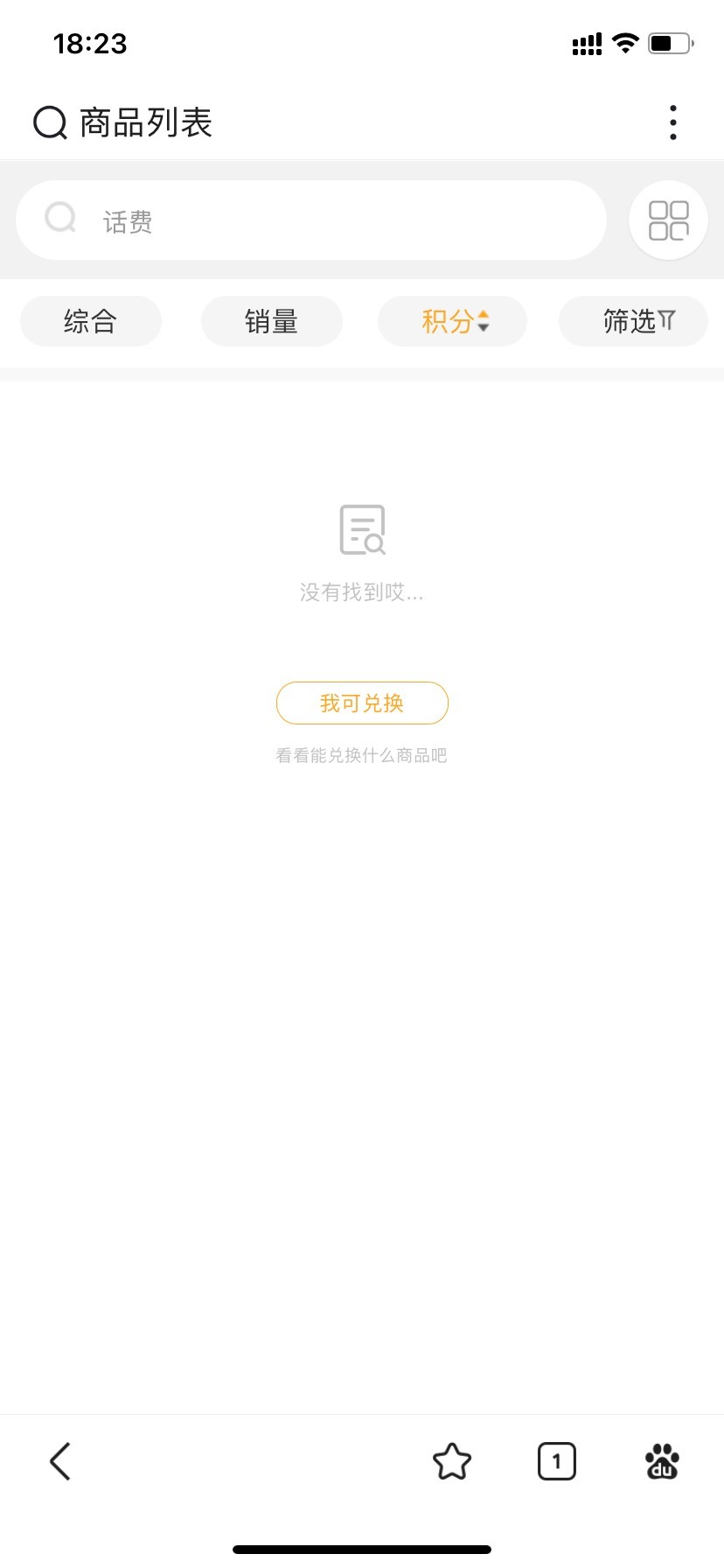This screenshot has width=724, height=1568.
Task: Open the Baidu paw home icon
Action: pos(662,1461)
